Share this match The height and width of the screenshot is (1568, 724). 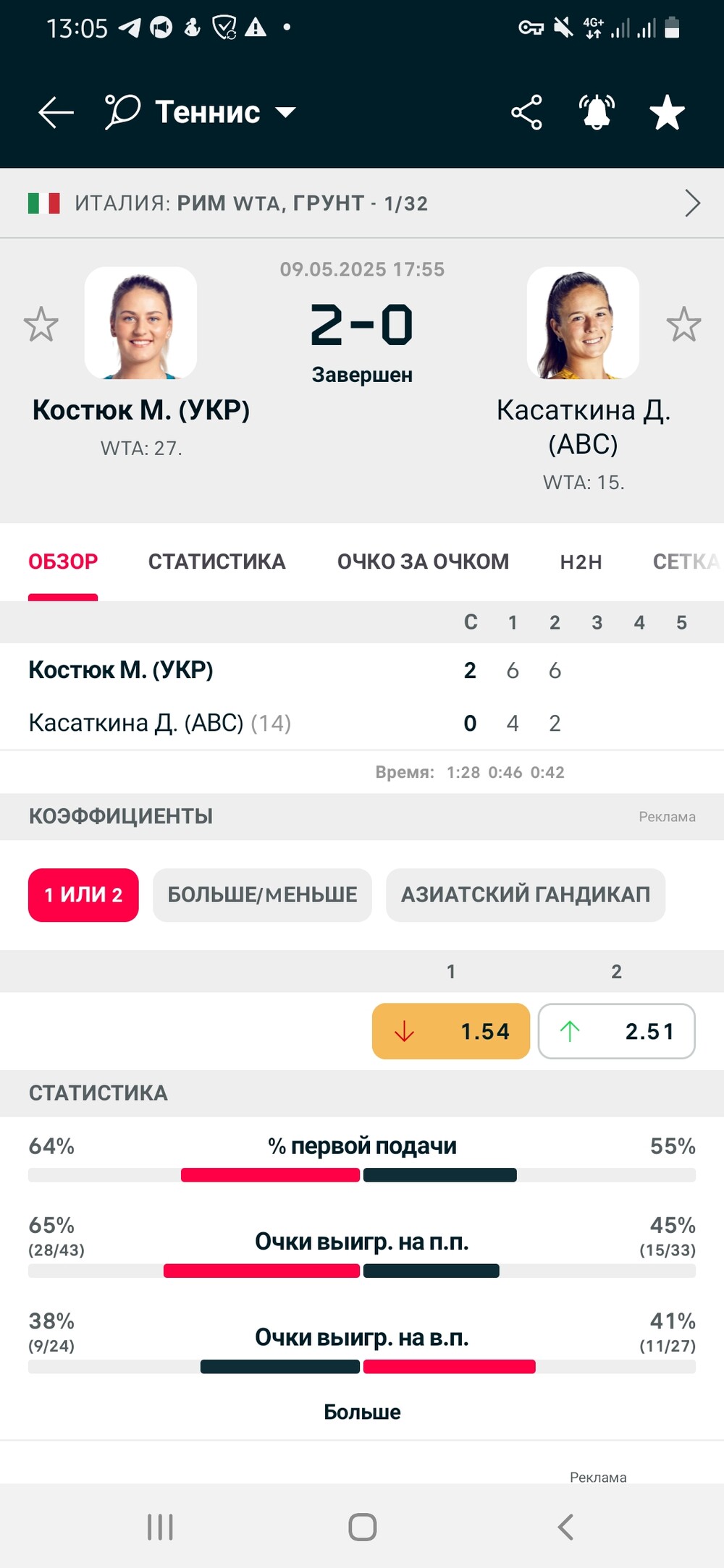pyautogui.click(x=526, y=113)
